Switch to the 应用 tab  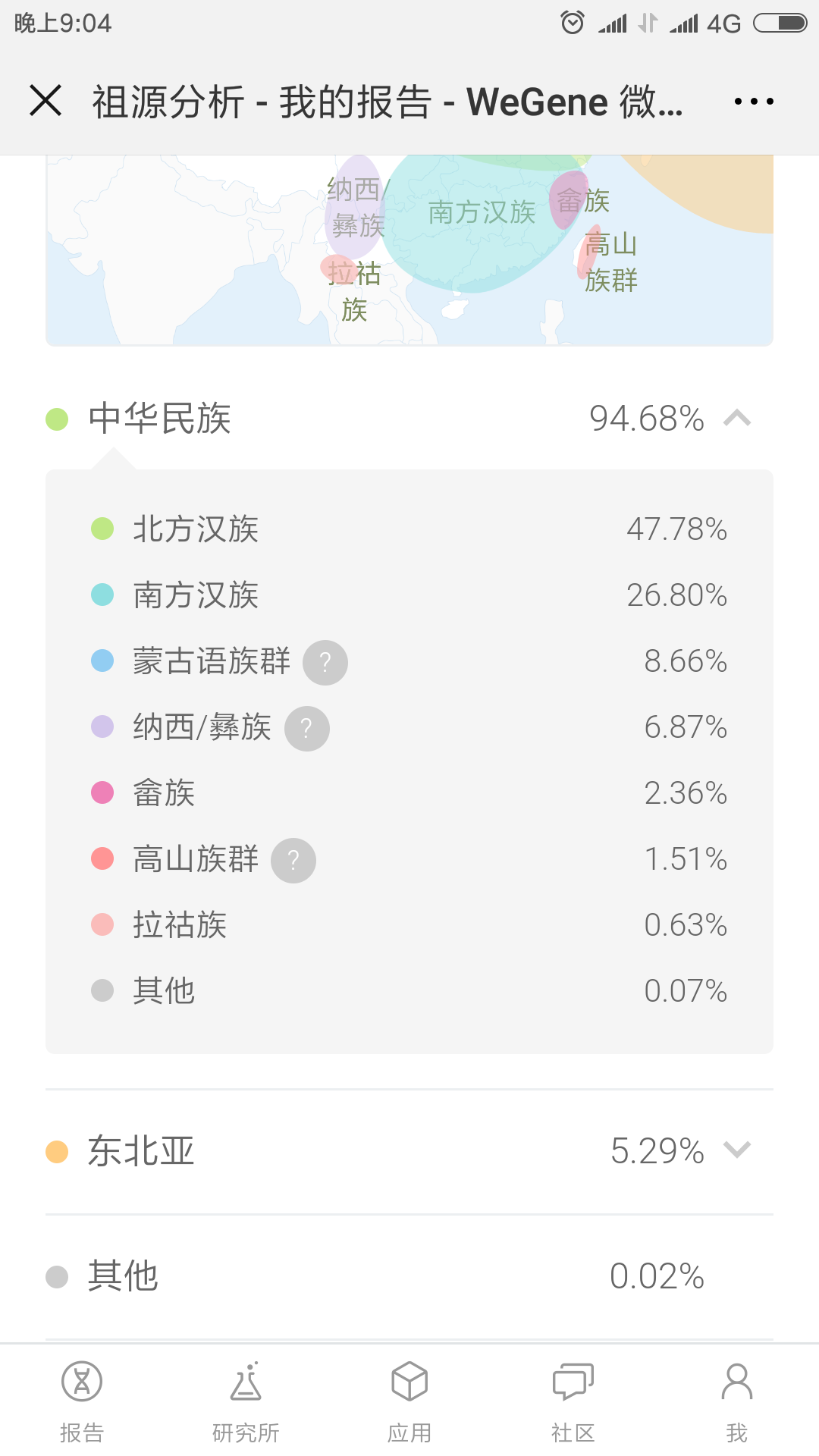pos(409,1401)
